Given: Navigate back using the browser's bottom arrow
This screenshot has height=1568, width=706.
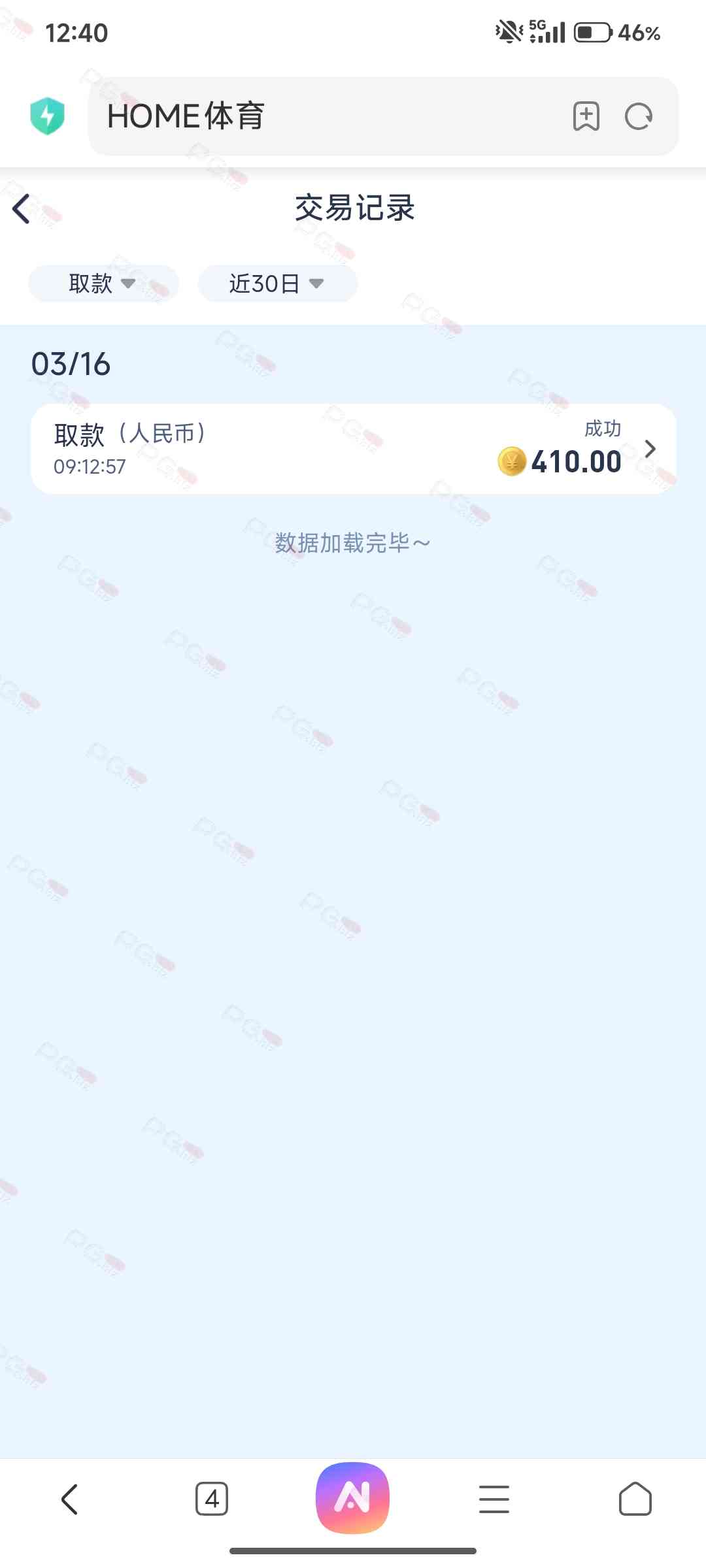Looking at the screenshot, I should [70, 1499].
